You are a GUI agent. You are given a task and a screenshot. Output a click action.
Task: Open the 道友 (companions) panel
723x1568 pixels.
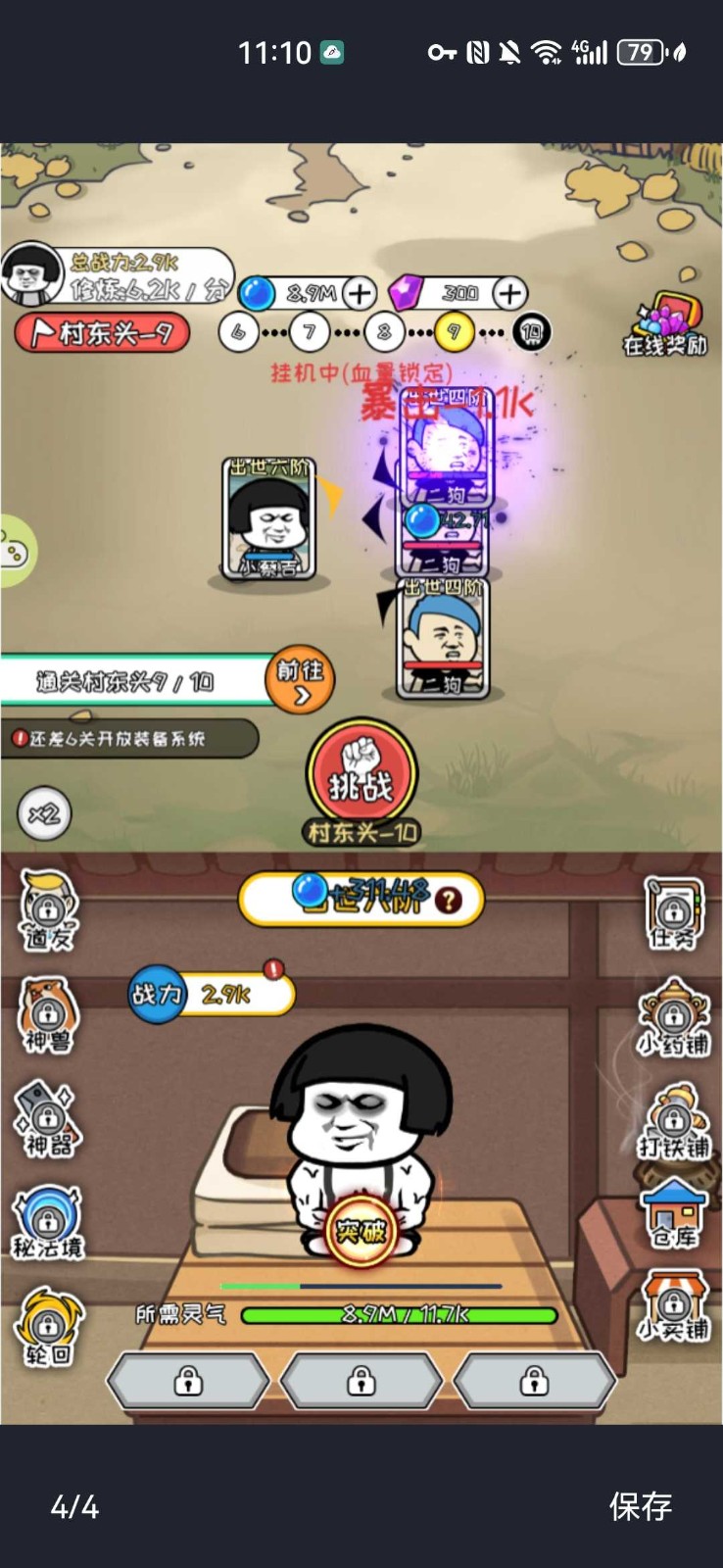click(47, 911)
